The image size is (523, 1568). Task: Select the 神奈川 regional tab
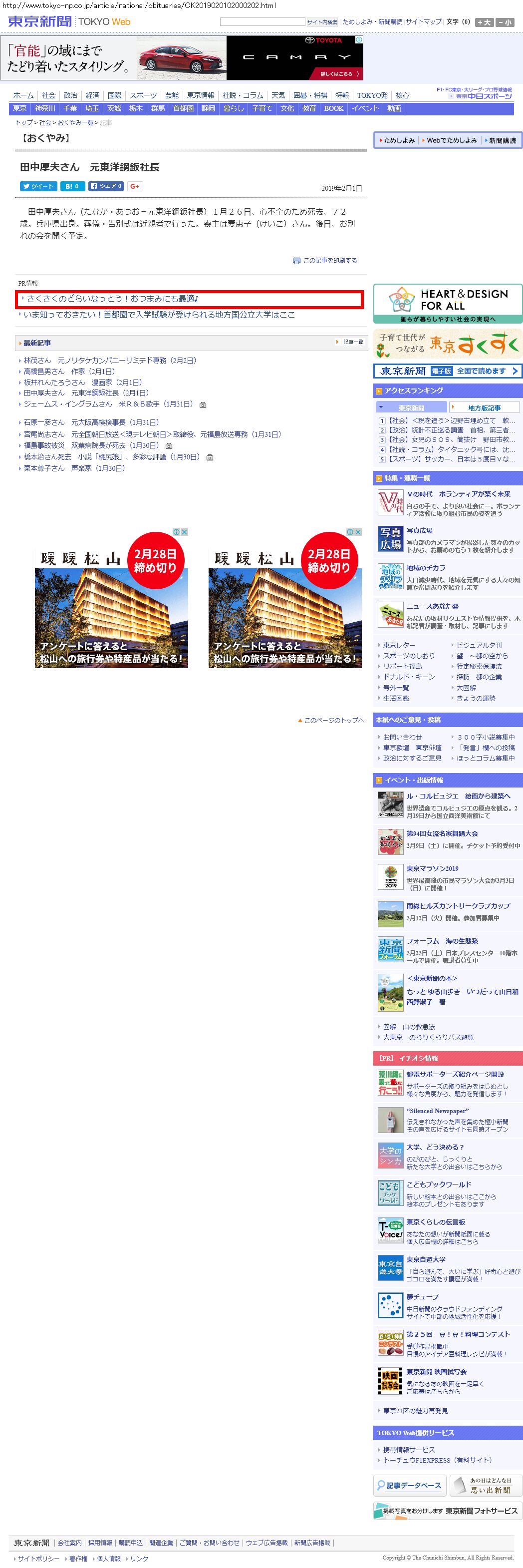[45, 108]
